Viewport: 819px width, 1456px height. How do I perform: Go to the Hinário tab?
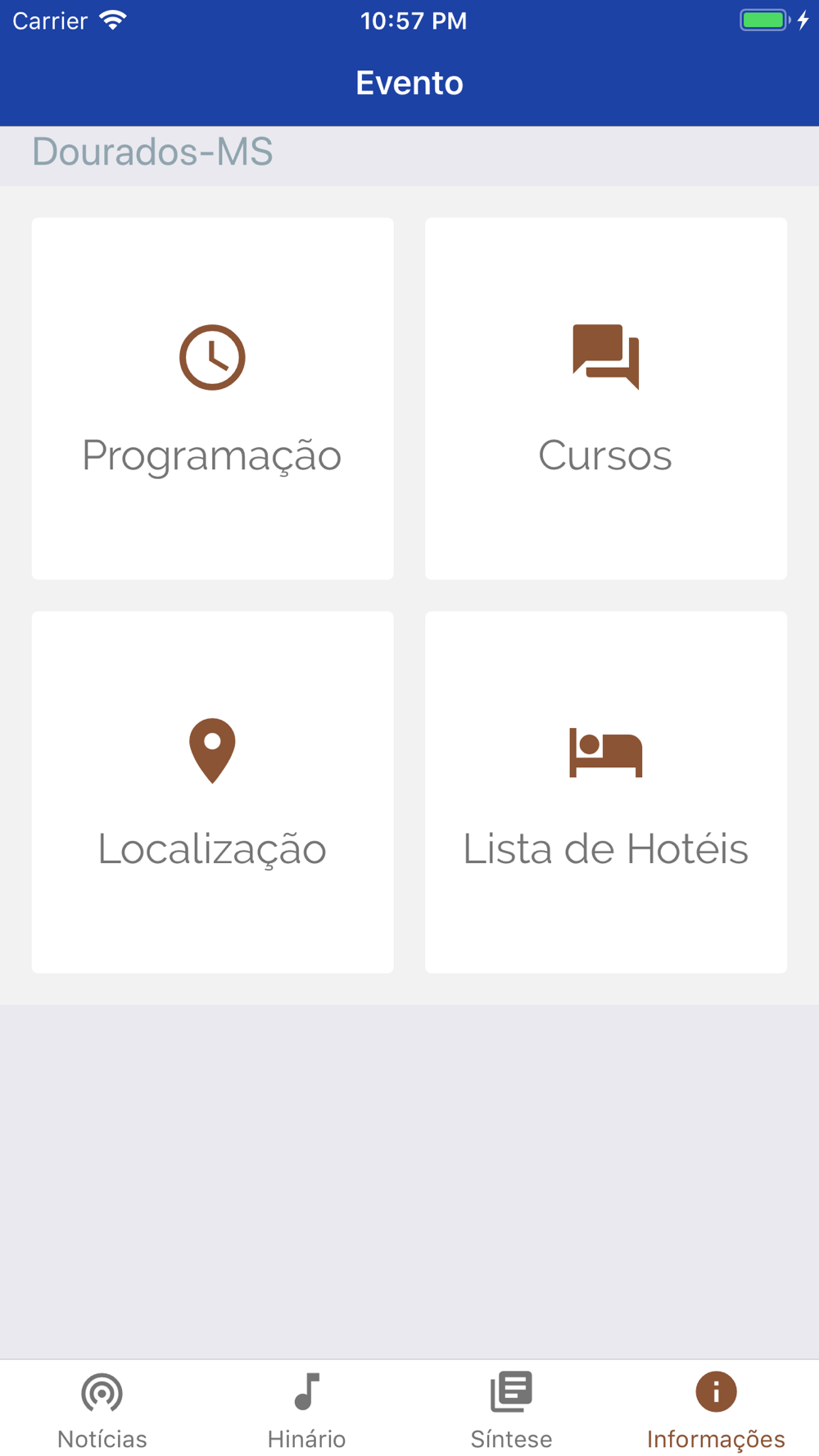[307, 1410]
